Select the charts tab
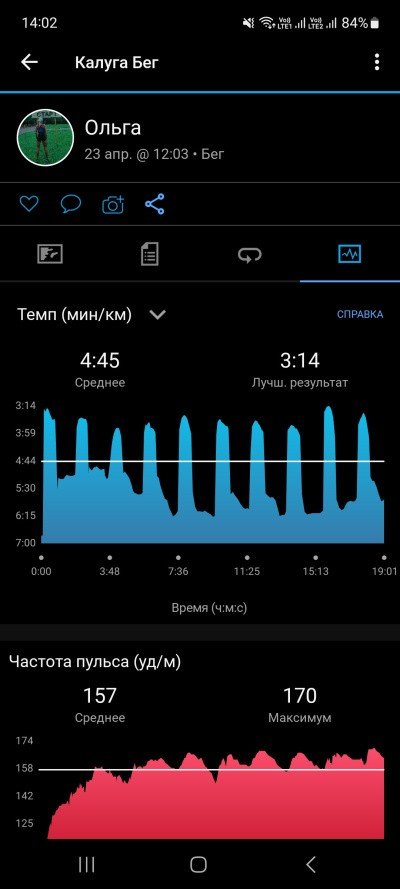This screenshot has width=400, height=889. point(350,253)
